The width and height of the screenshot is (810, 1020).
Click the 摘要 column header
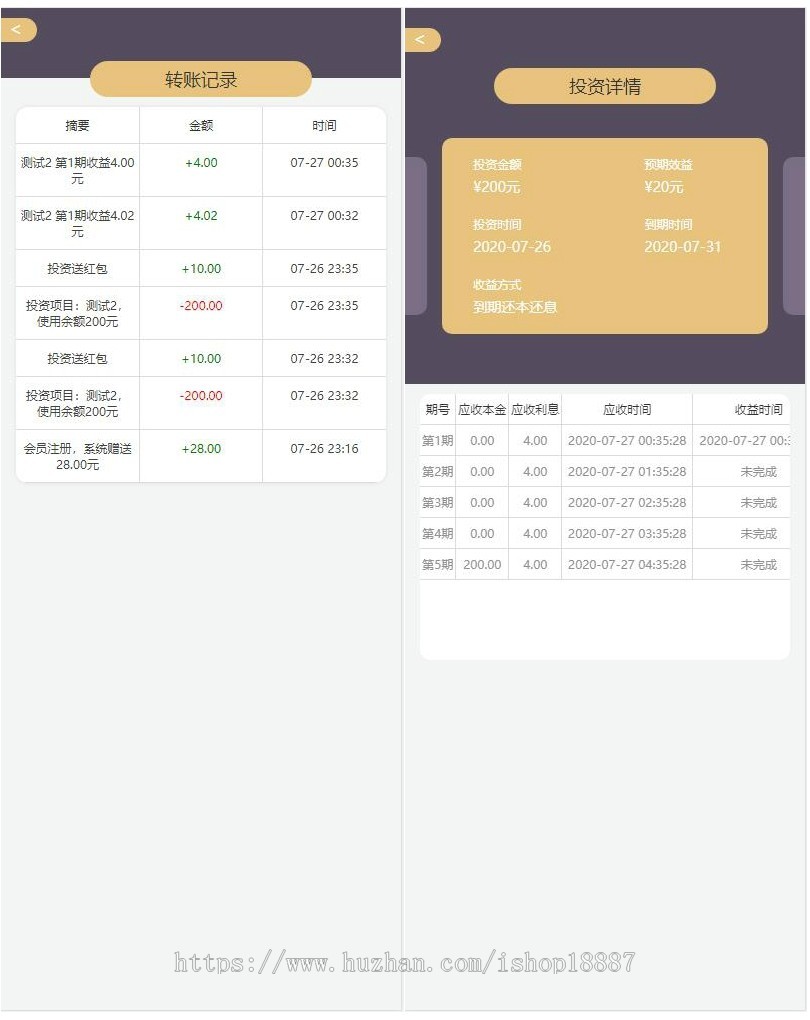tap(77, 125)
